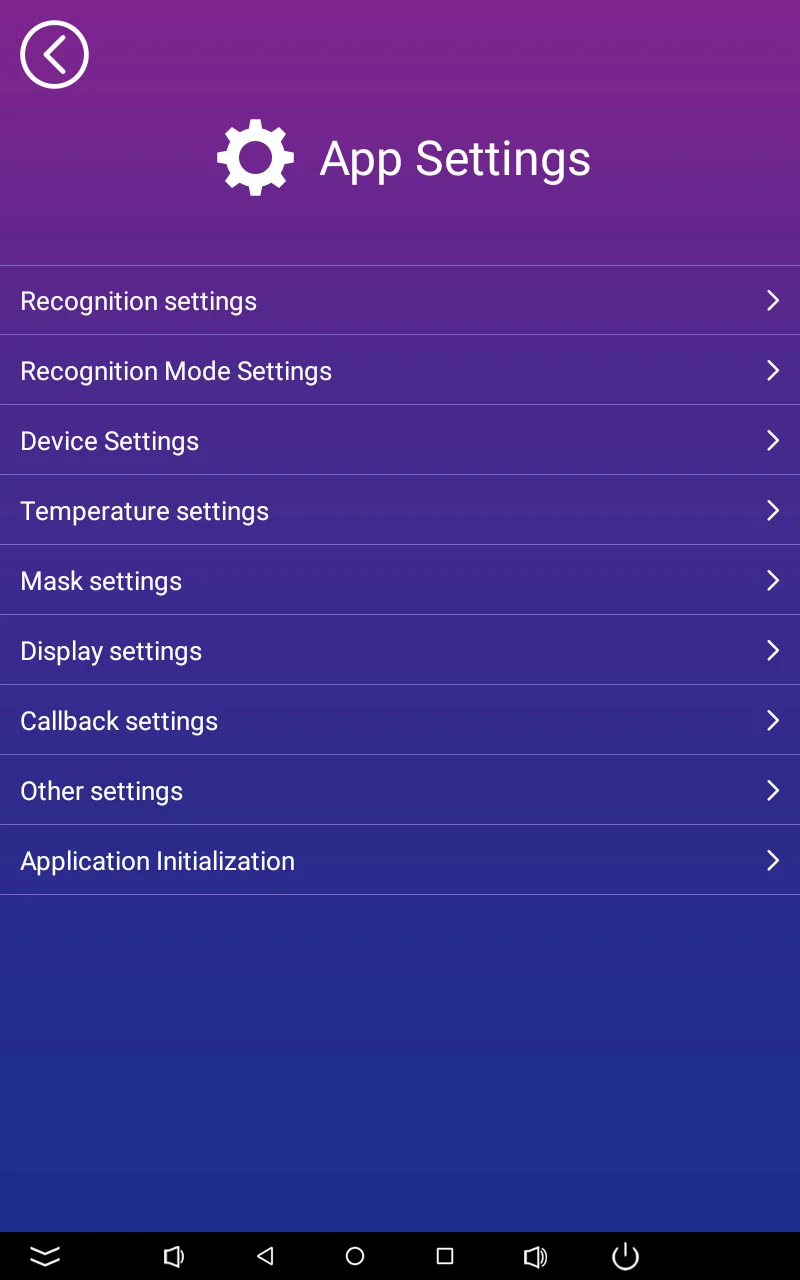Open Device Settings

point(400,441)
